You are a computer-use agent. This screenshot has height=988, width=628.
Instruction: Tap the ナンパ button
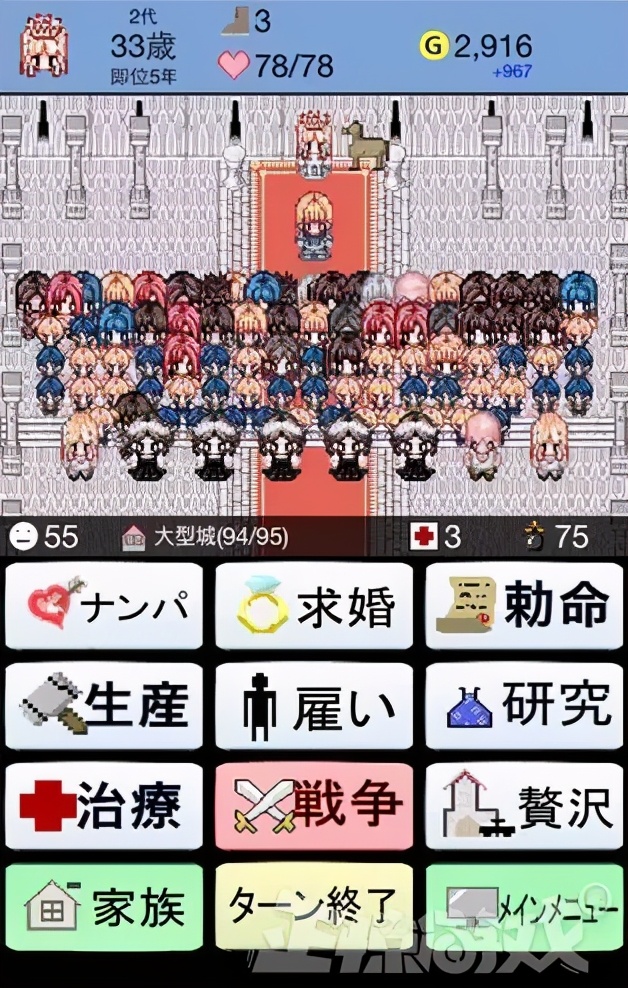pos(104,606)
